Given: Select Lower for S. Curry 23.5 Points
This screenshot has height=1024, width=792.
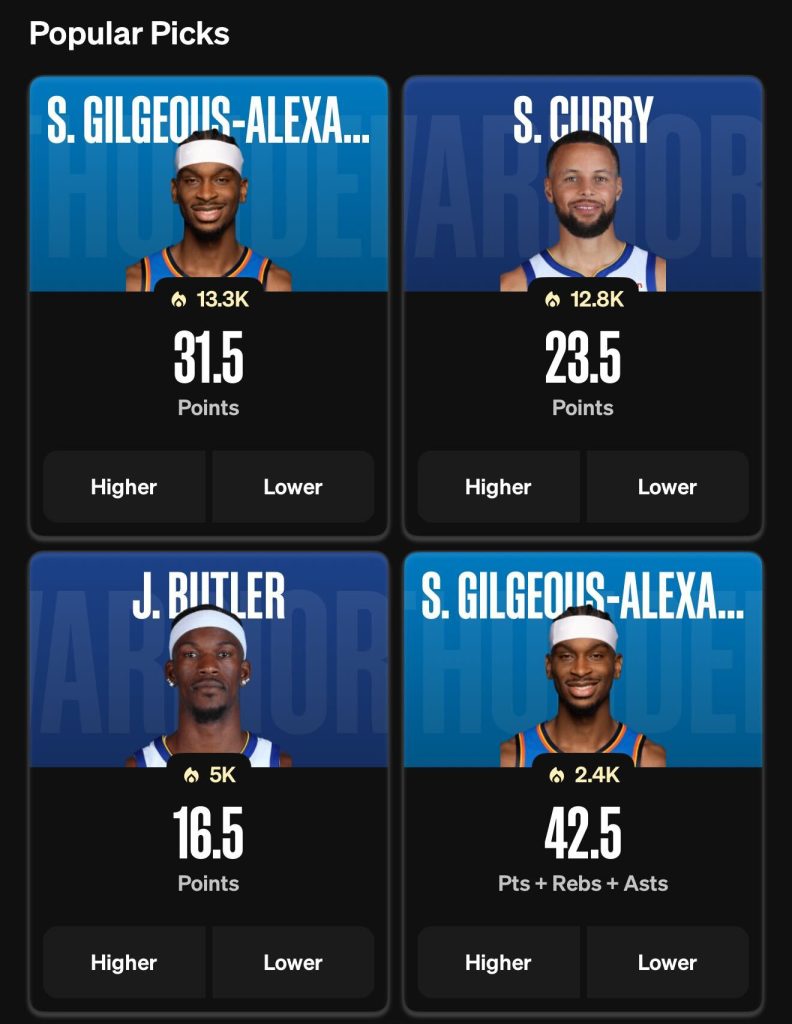Looking at the screenshot, I should click(x=667, y=487).
